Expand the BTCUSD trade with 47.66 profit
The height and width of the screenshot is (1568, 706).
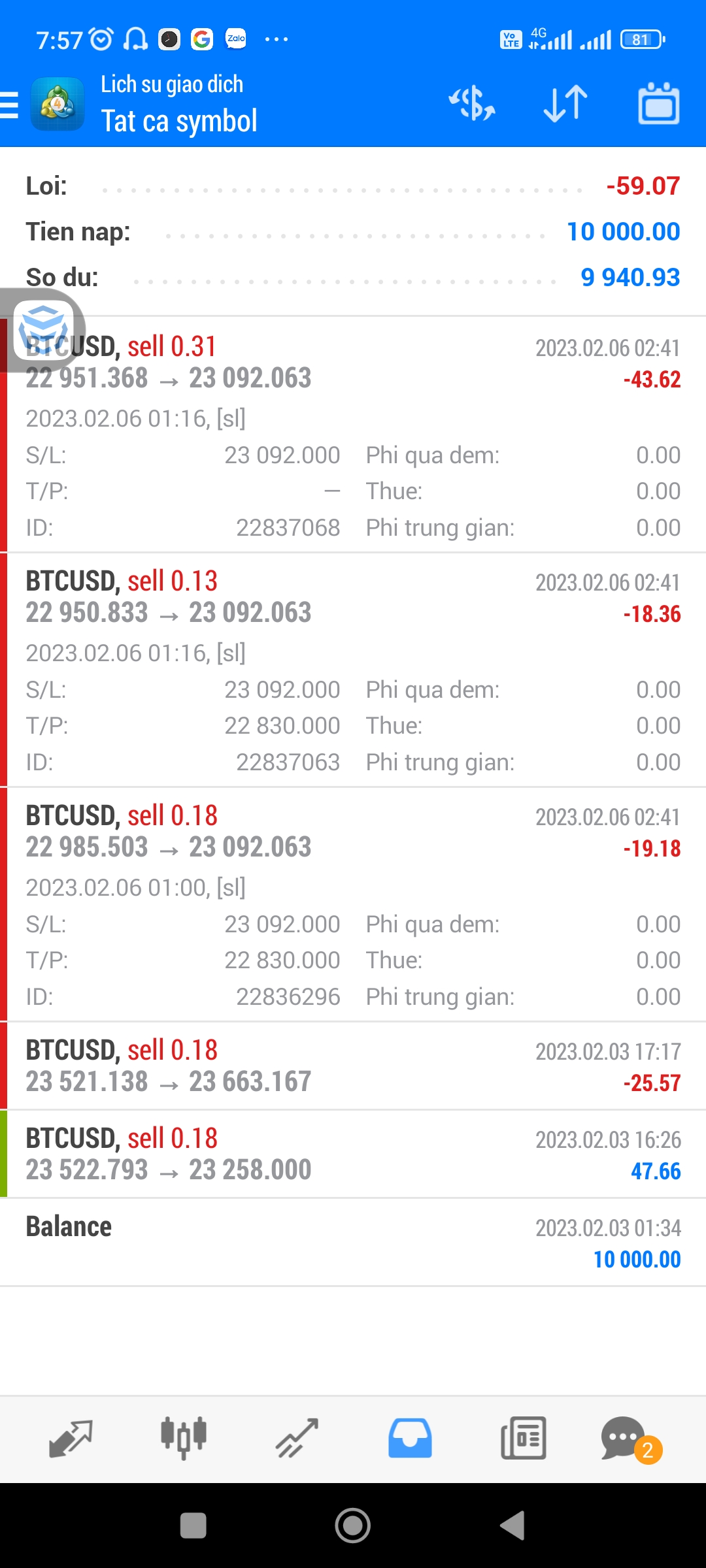[353, 1154]
